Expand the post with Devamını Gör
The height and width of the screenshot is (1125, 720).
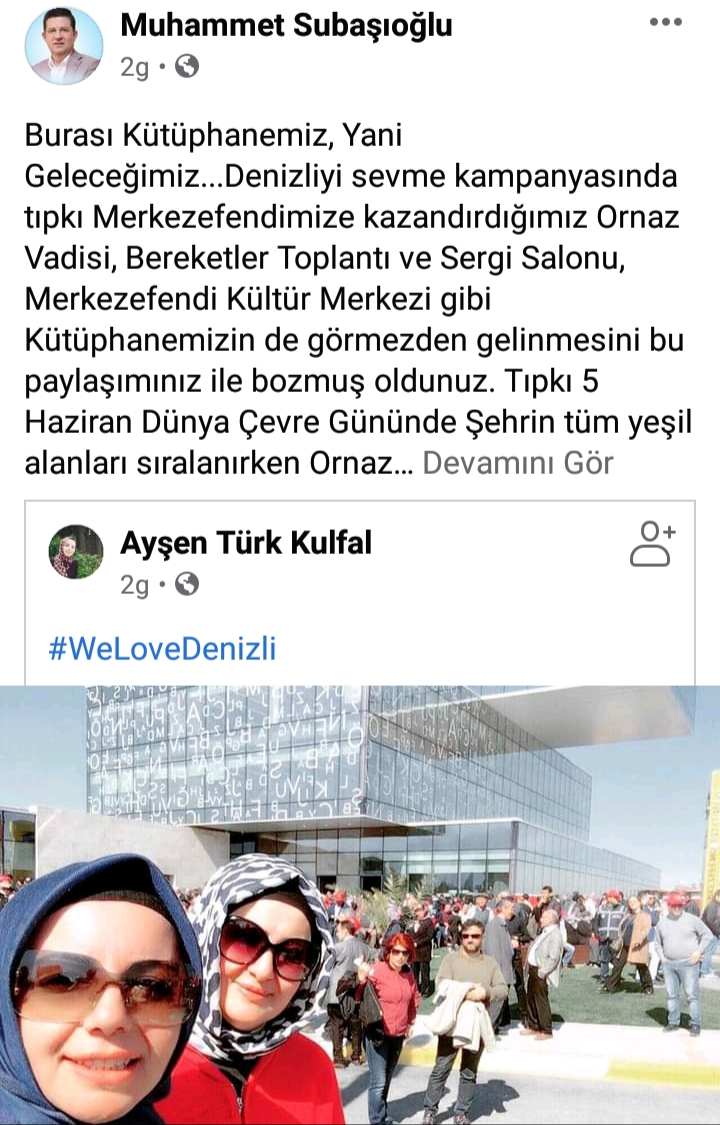pyautogui.click(x=518, y=463)
